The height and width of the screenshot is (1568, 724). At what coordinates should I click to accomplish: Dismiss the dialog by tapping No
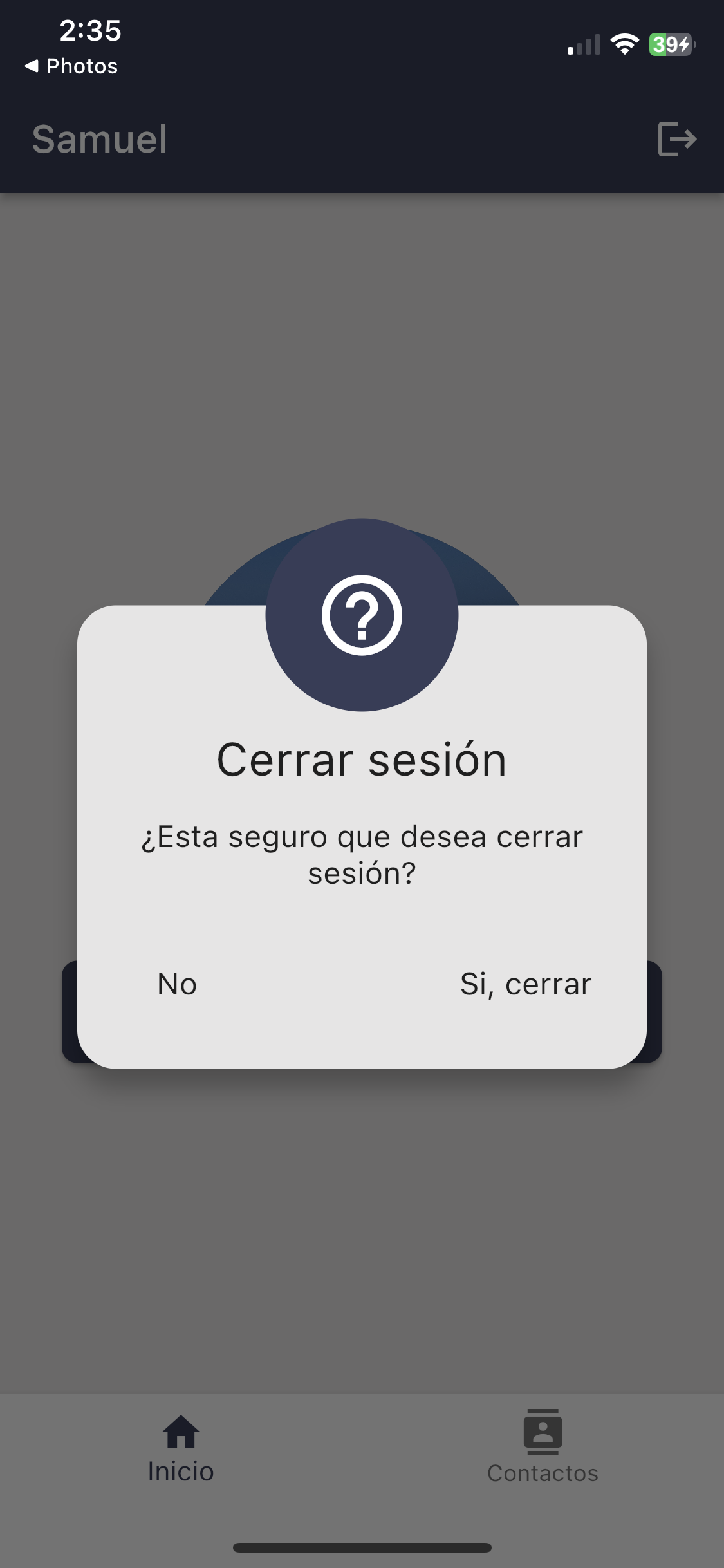(178, 984)
